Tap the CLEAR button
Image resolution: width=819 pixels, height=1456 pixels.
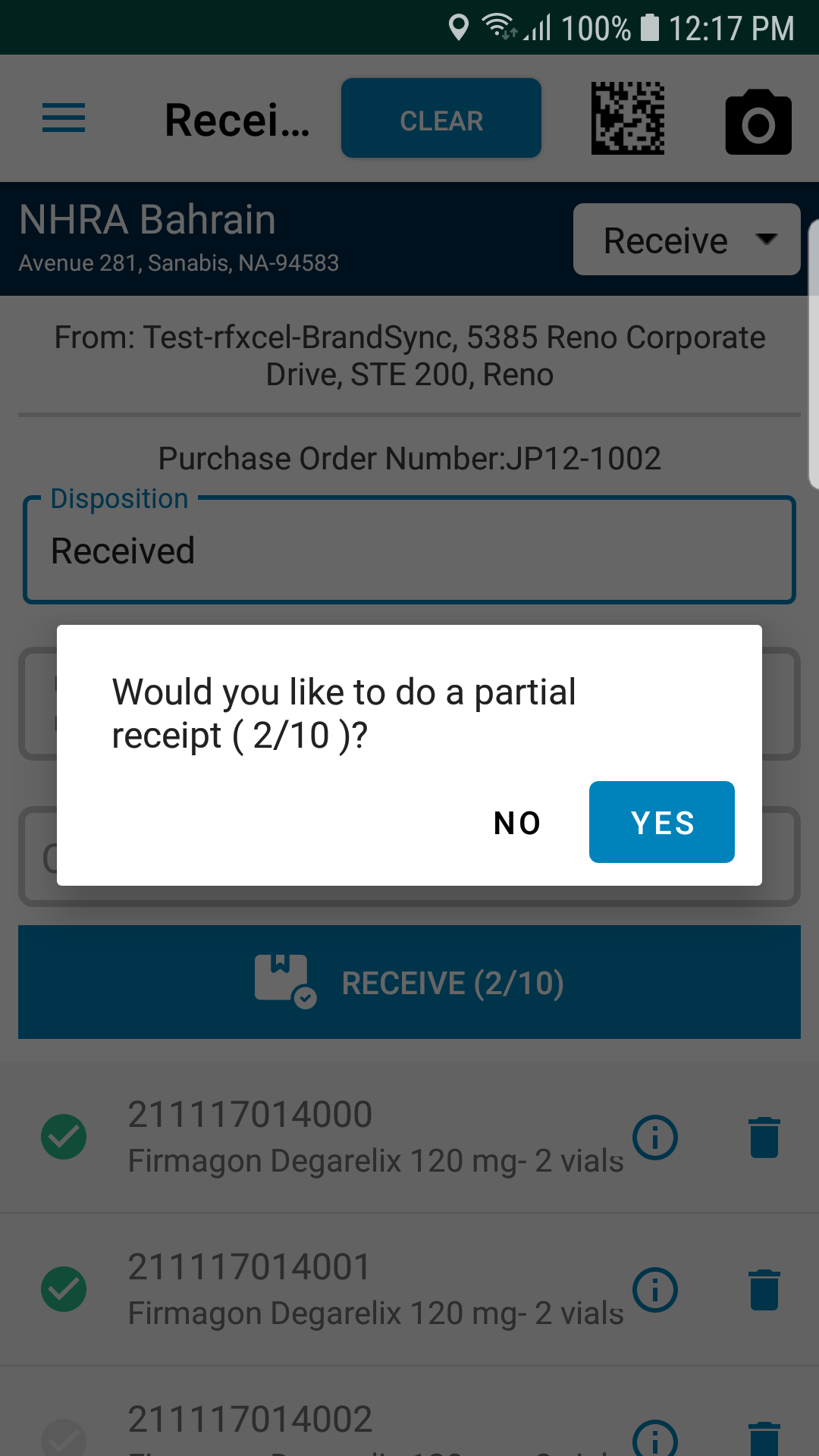point(441,118)
